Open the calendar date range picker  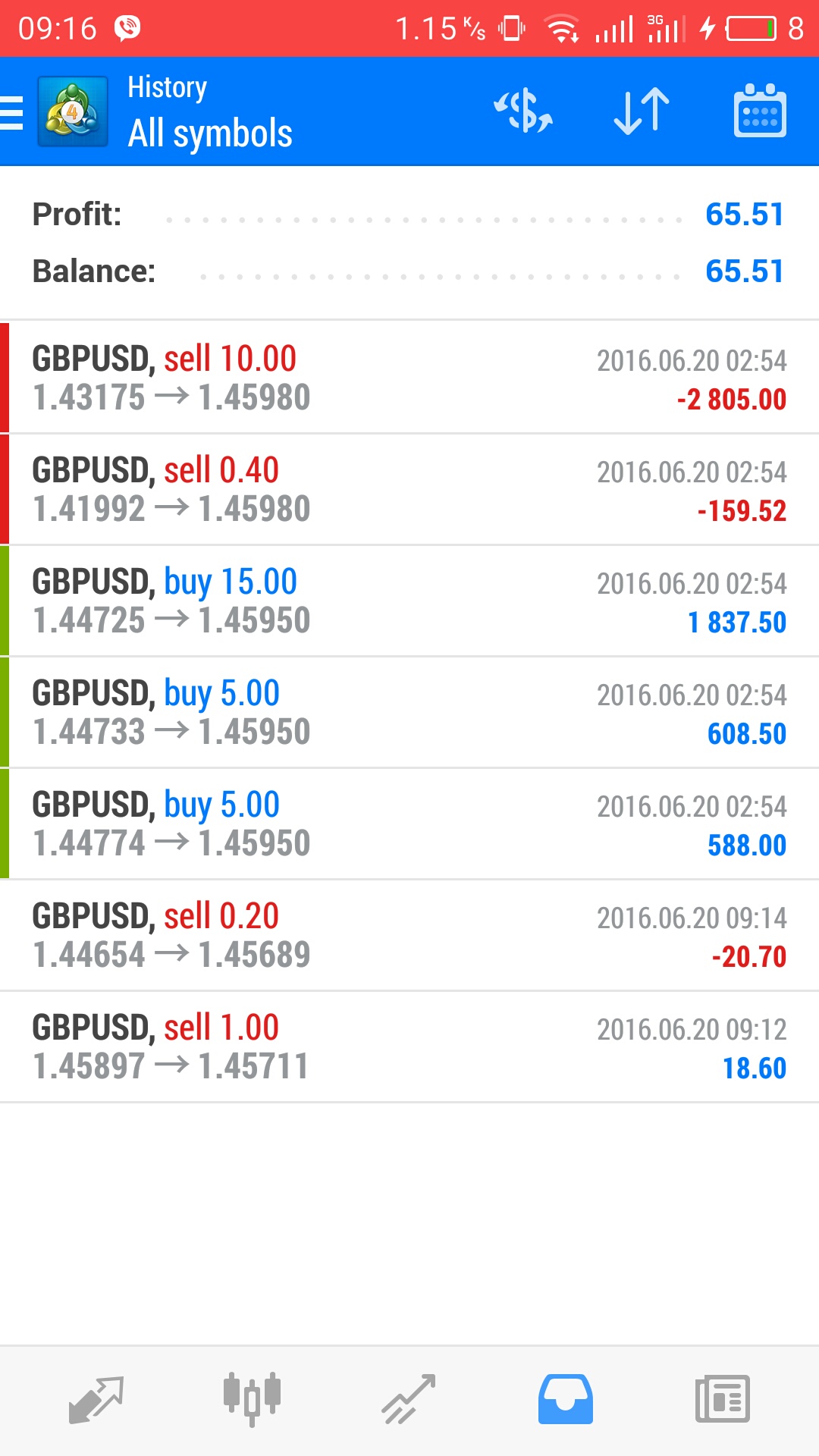click(x=760, y=111)
